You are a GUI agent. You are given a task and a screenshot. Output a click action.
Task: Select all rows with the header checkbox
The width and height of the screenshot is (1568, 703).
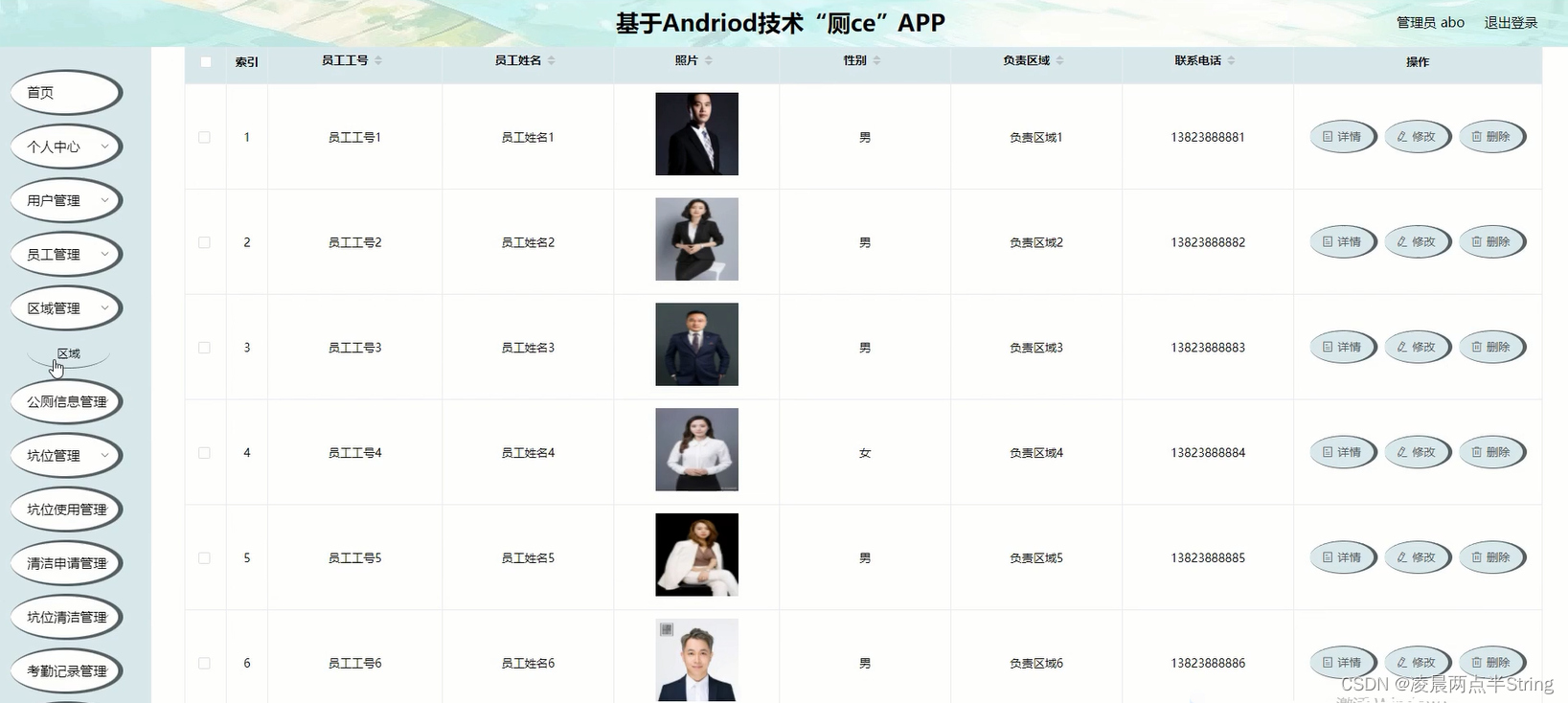pyautogui.click(x=205, y=61)
